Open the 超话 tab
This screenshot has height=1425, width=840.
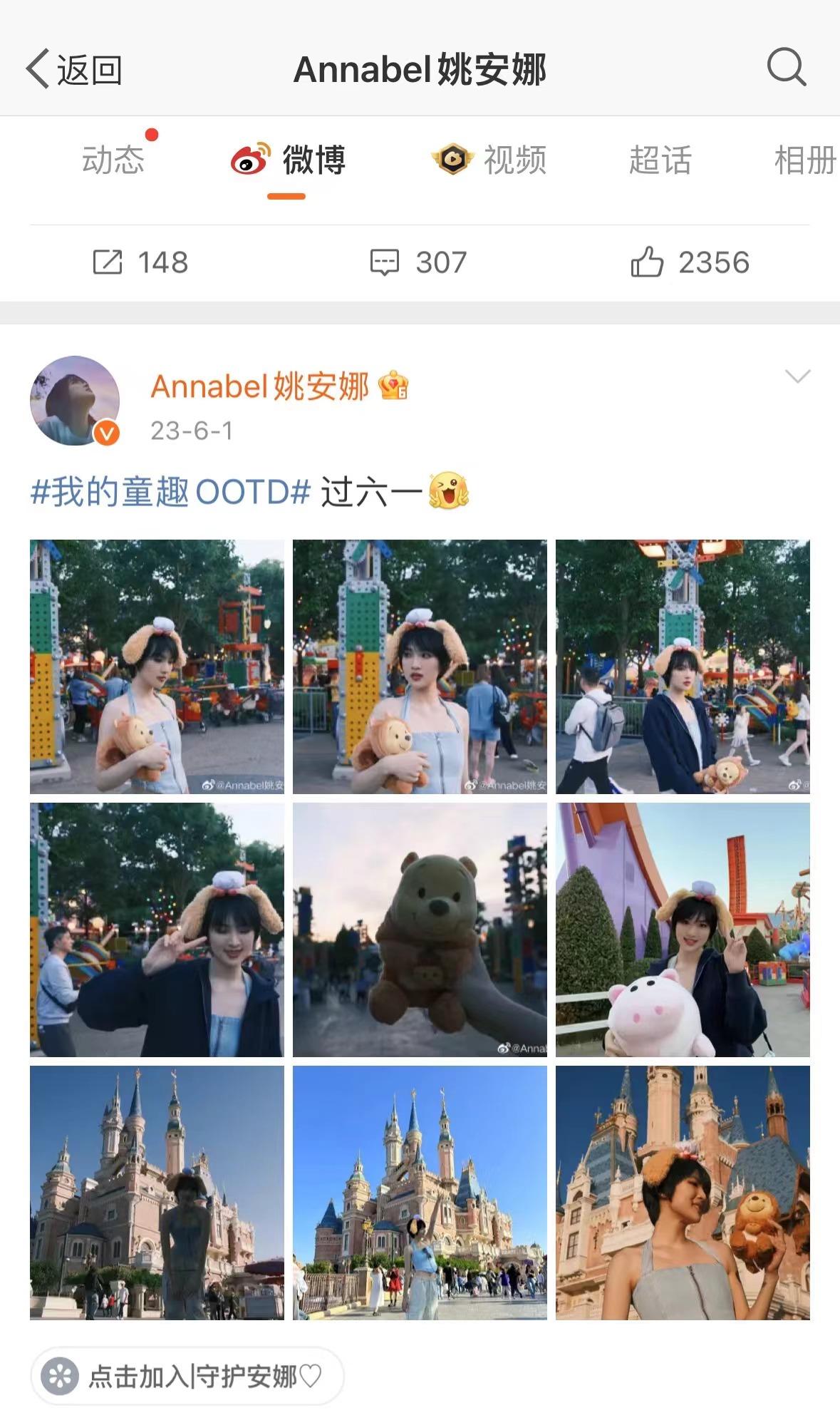pyautogui.click(x=660, y=160)
